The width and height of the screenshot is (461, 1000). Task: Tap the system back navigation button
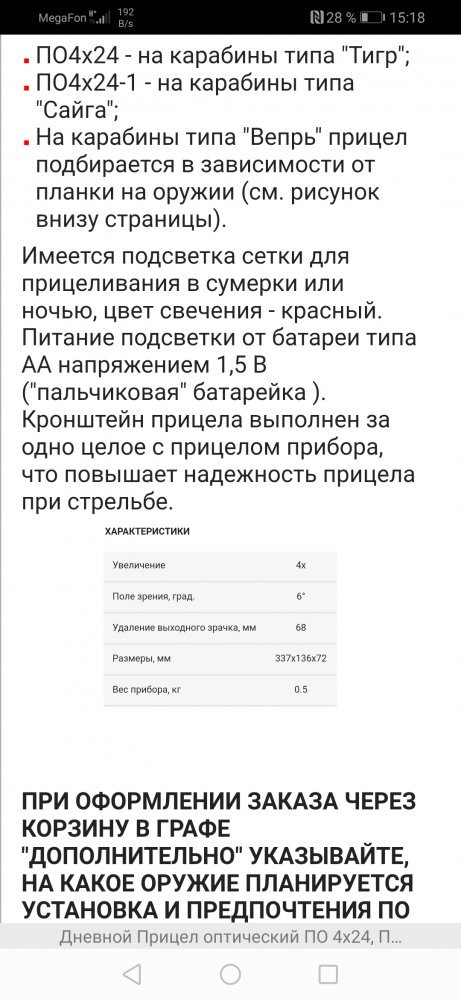point(132,974)
